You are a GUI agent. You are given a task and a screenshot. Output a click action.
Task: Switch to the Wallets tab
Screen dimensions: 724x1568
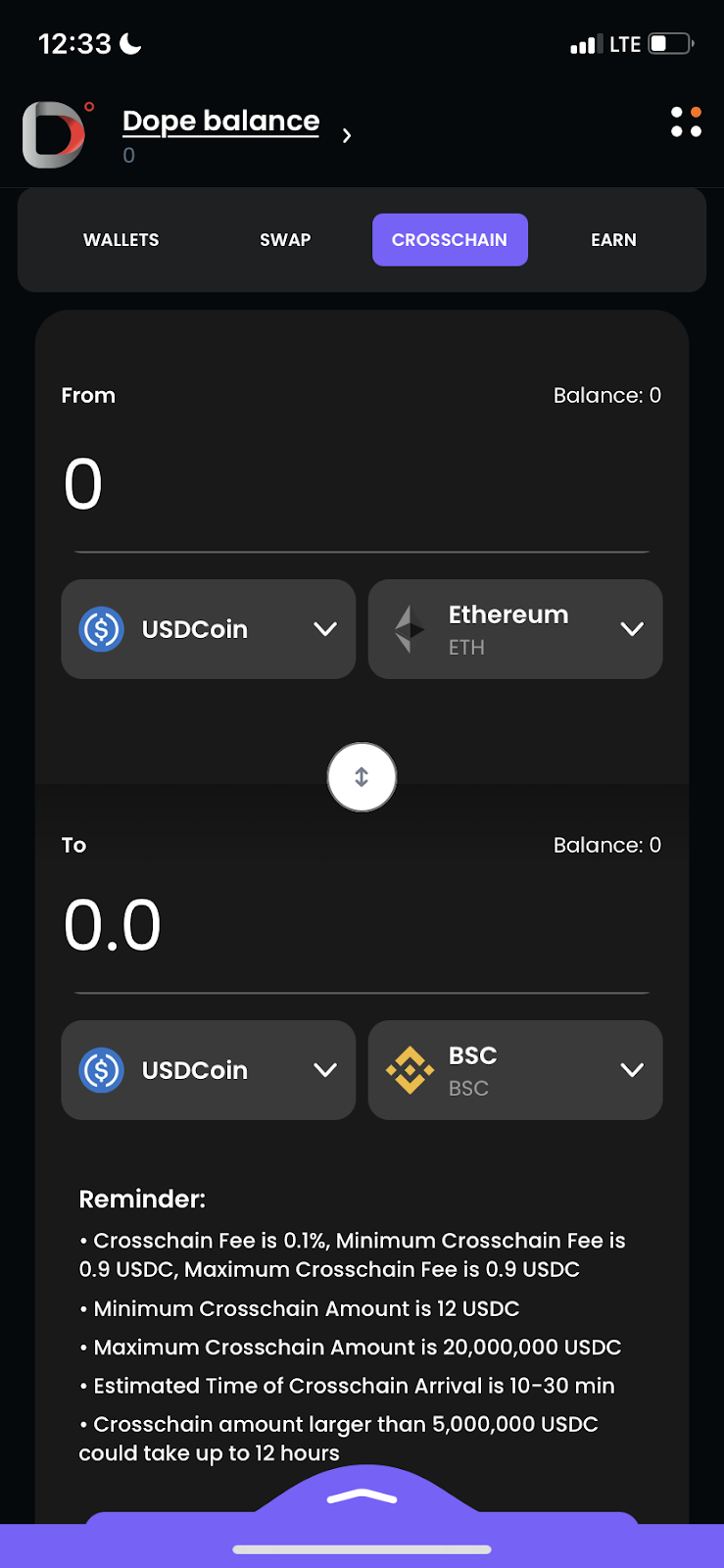(121, 240)
